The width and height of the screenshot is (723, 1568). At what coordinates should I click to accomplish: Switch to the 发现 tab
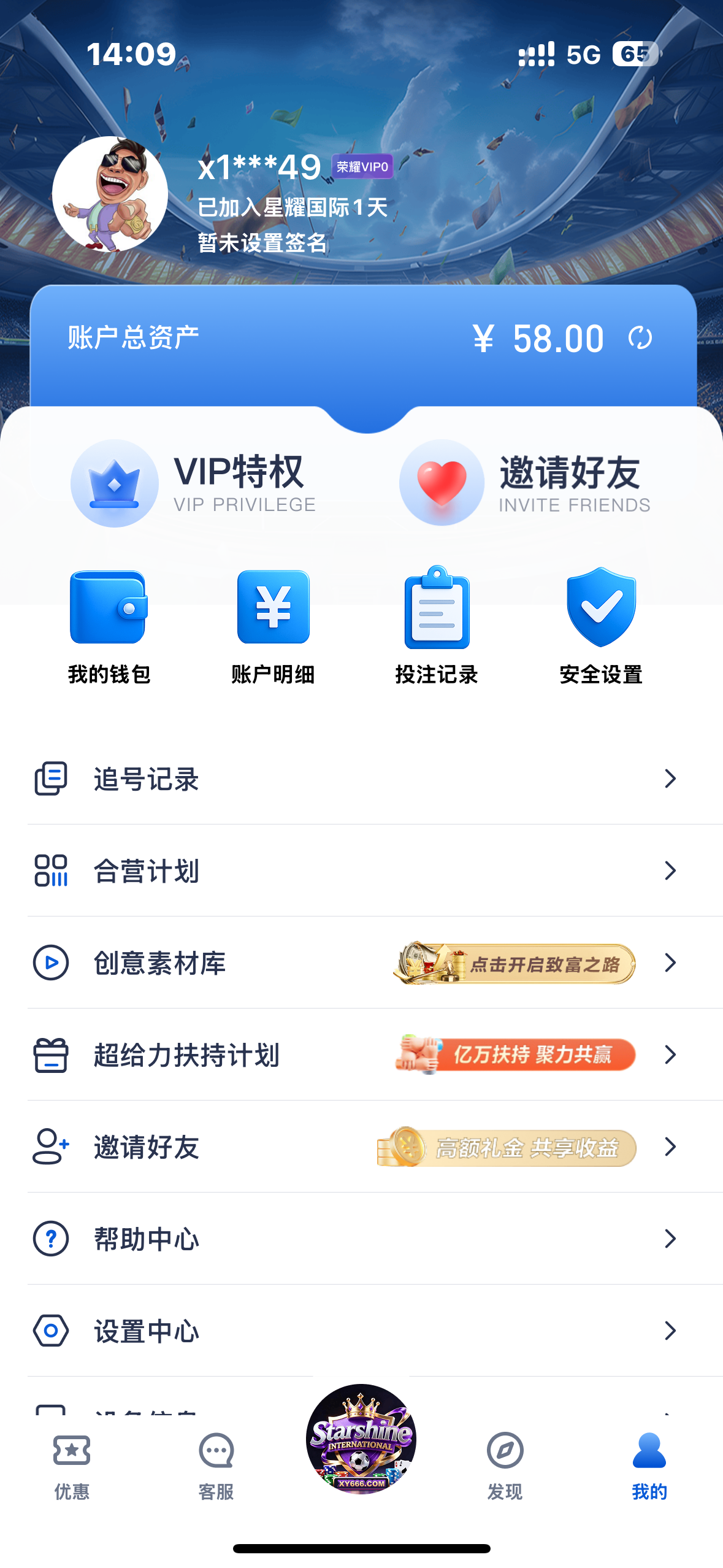[x=505, y=1465]
